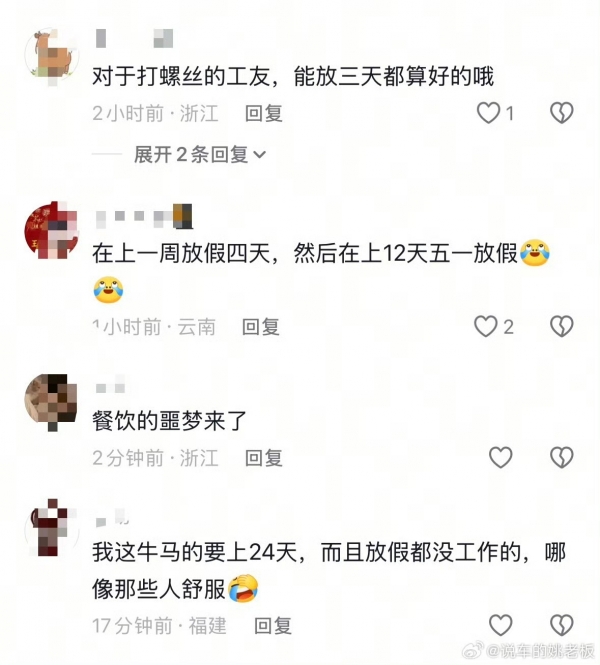Reply to the 1小时前 Yunnan comment

click(x=261, y=326)
